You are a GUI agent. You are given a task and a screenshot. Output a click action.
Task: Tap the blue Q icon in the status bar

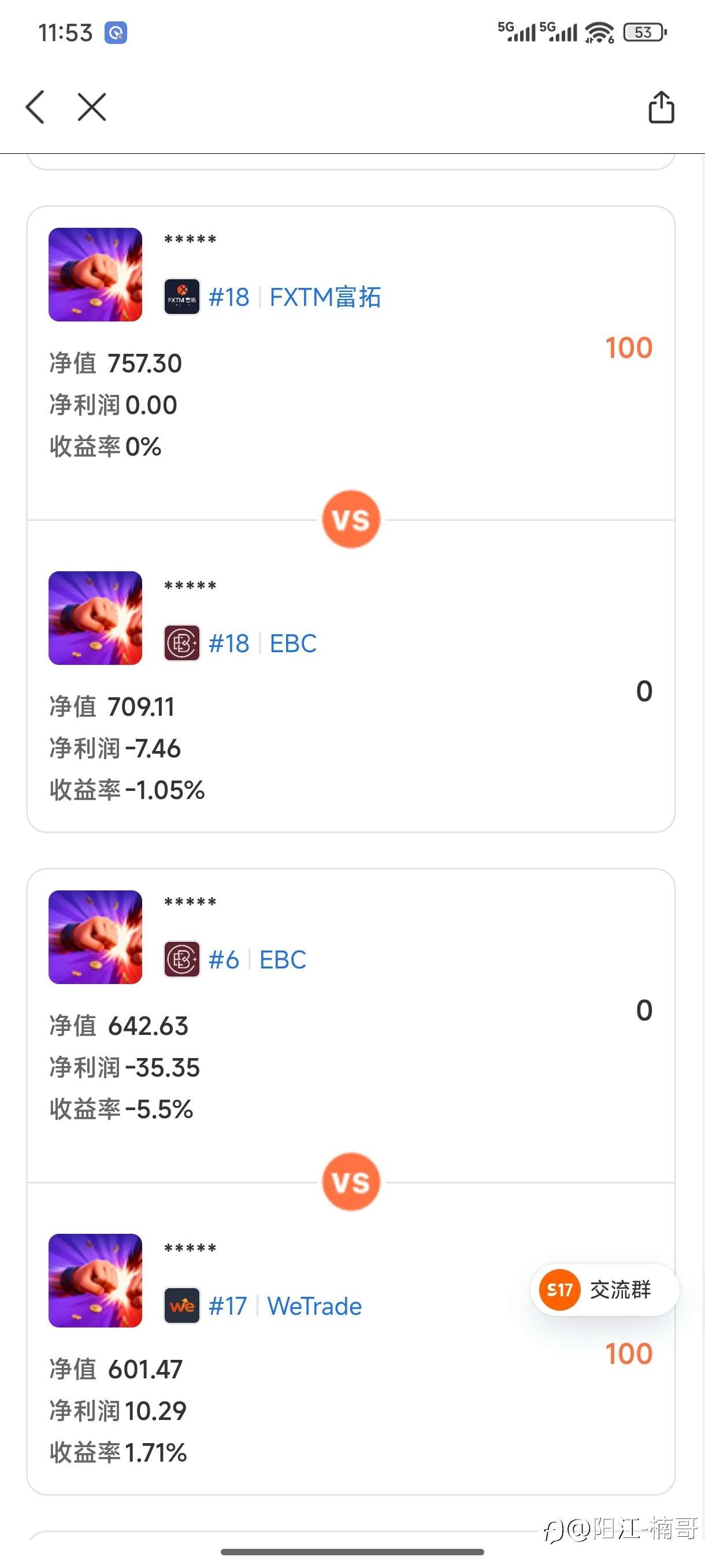117,34
